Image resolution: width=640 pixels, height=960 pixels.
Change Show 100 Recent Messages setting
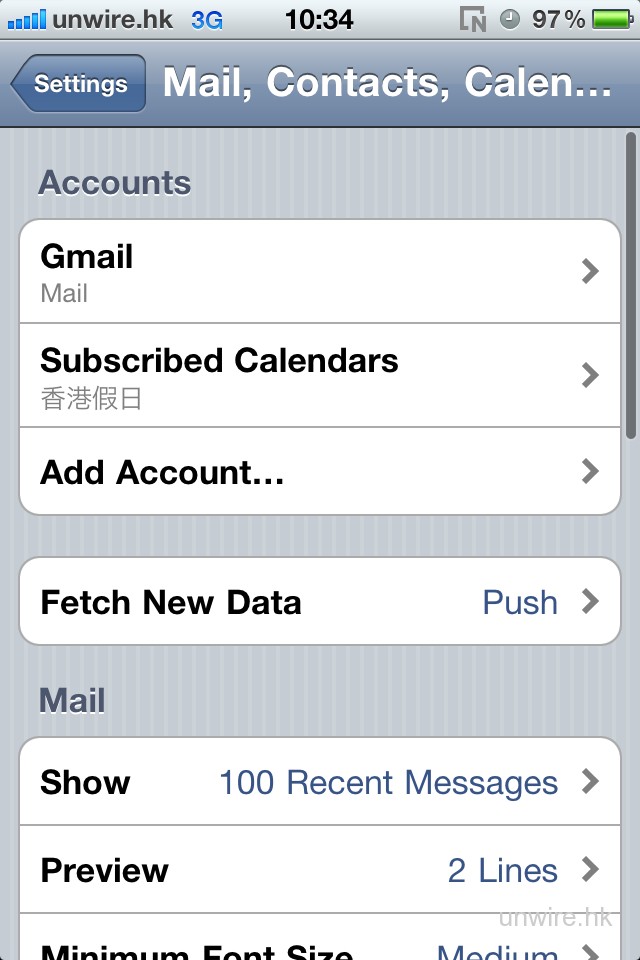click(320, 782)
